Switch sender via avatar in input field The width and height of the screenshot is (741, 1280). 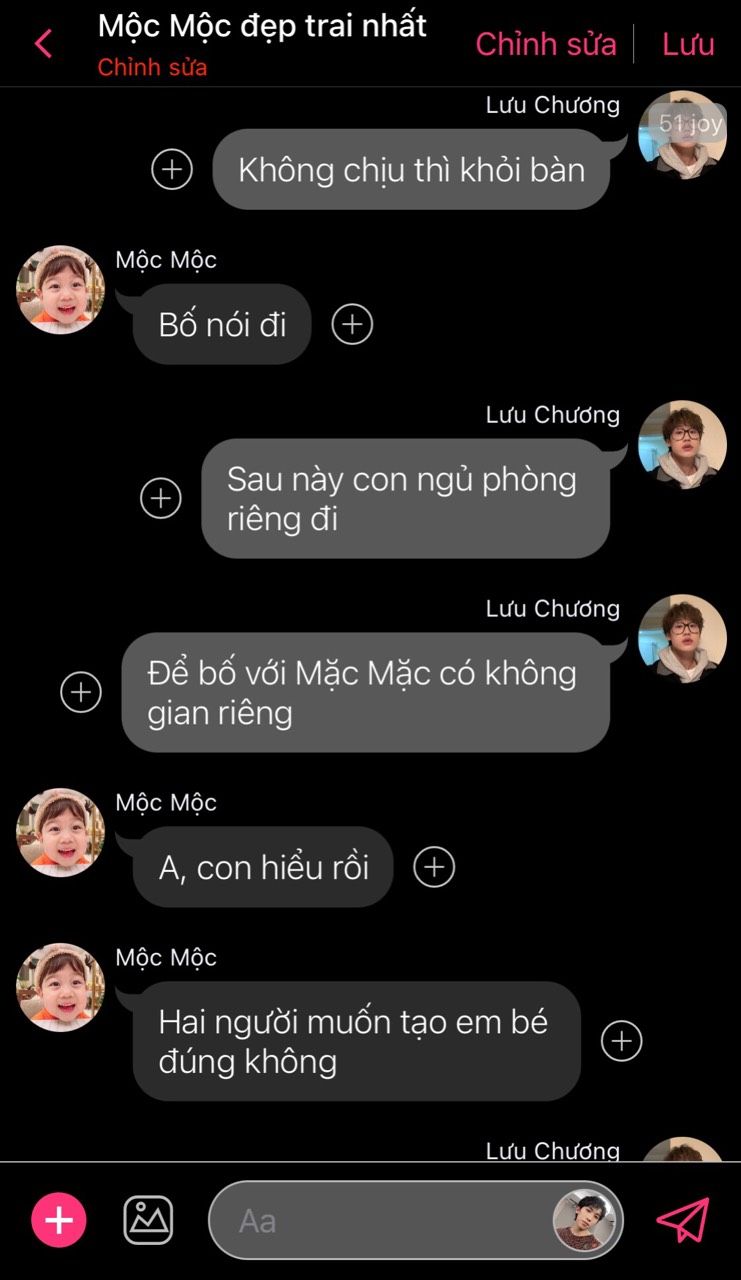(x=583, y=1221)
